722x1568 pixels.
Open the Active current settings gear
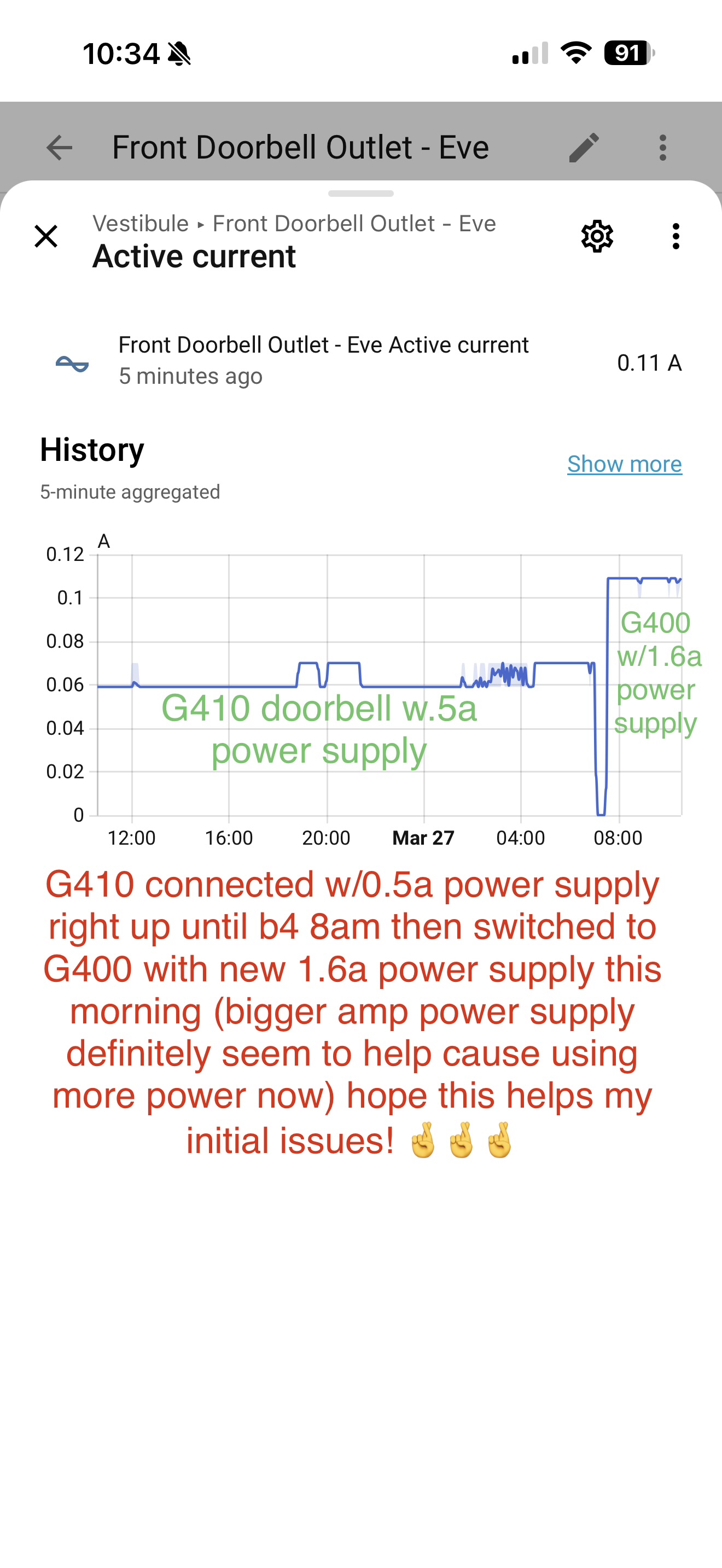[597, 236]
